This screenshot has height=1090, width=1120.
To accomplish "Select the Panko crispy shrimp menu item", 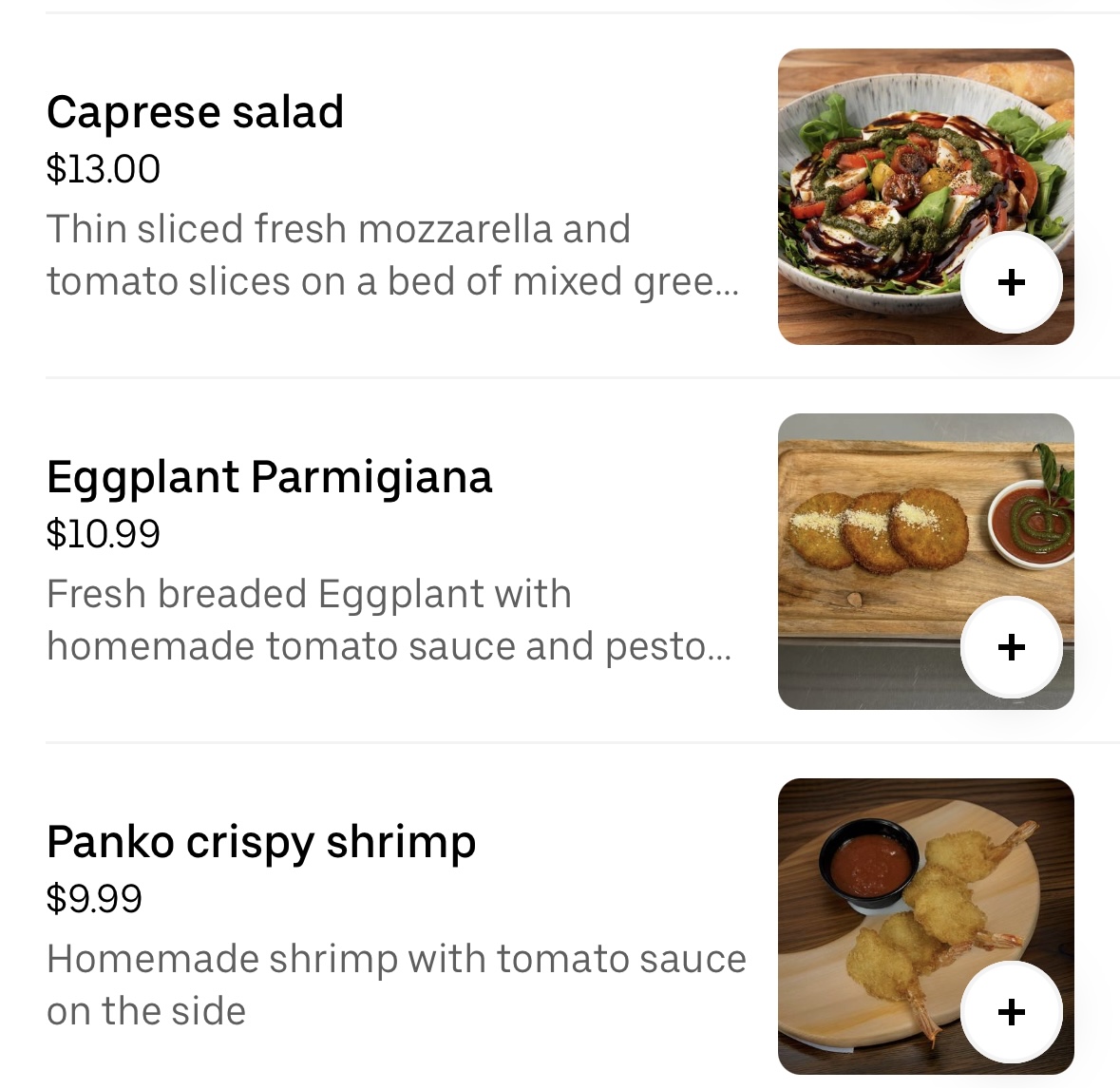I will click(261, 842).
